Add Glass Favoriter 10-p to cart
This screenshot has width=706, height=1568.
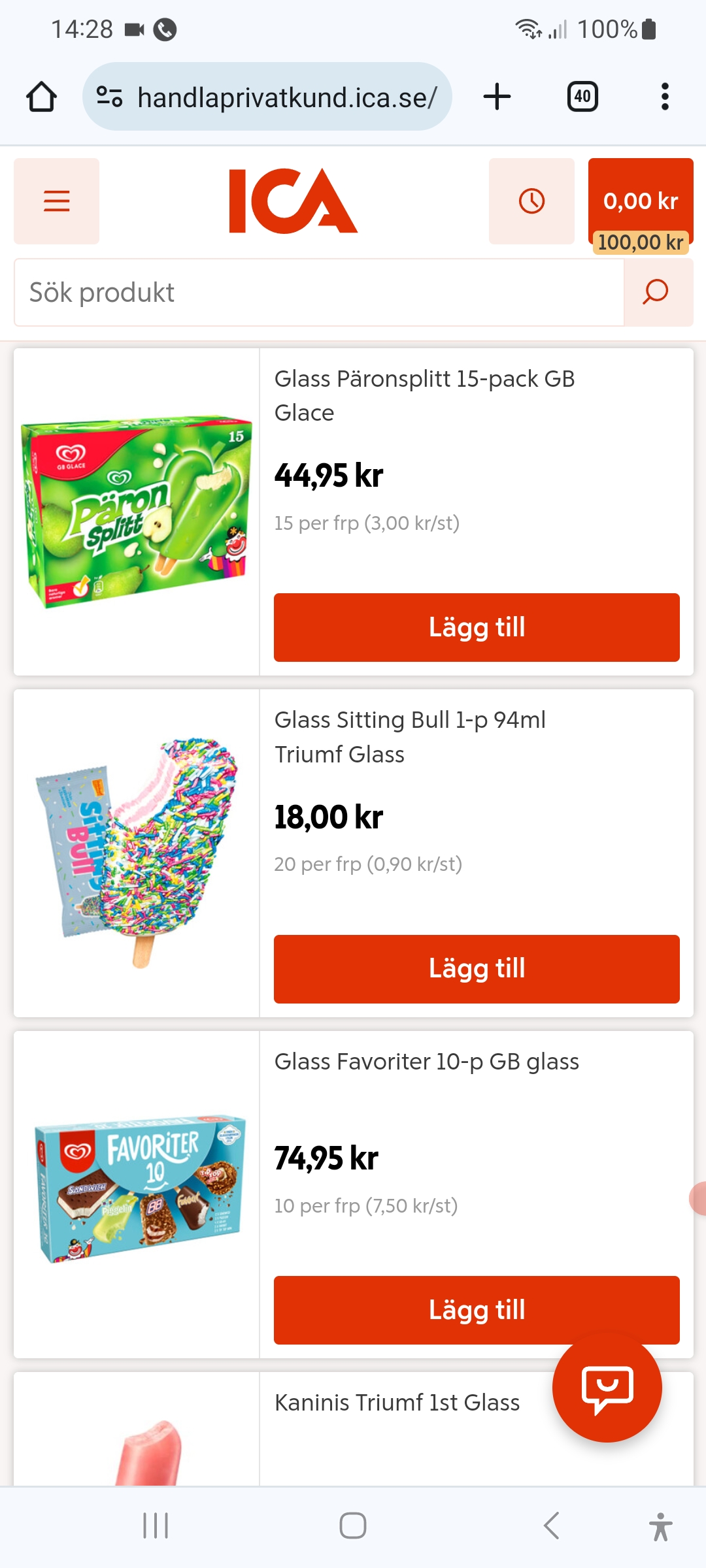point(477,1310)
